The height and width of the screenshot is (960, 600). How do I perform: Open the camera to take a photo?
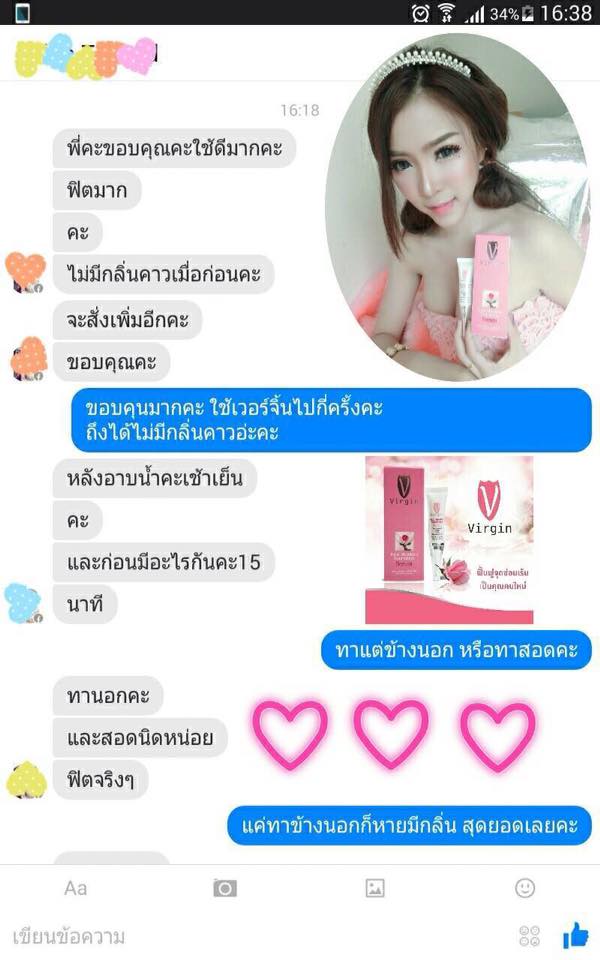pos(225,888)
